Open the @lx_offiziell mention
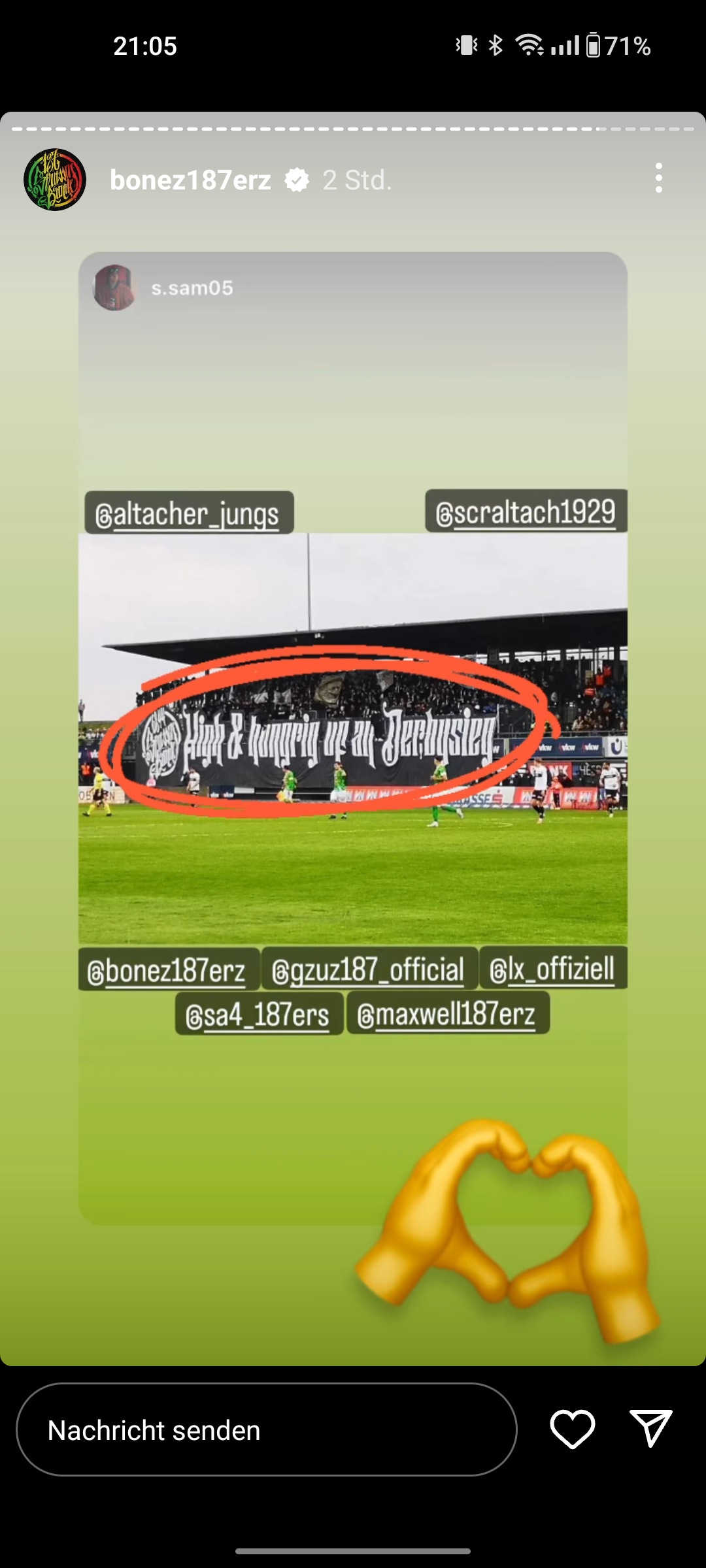Viewport: 706px width, 1568px height. pos(553,968)
